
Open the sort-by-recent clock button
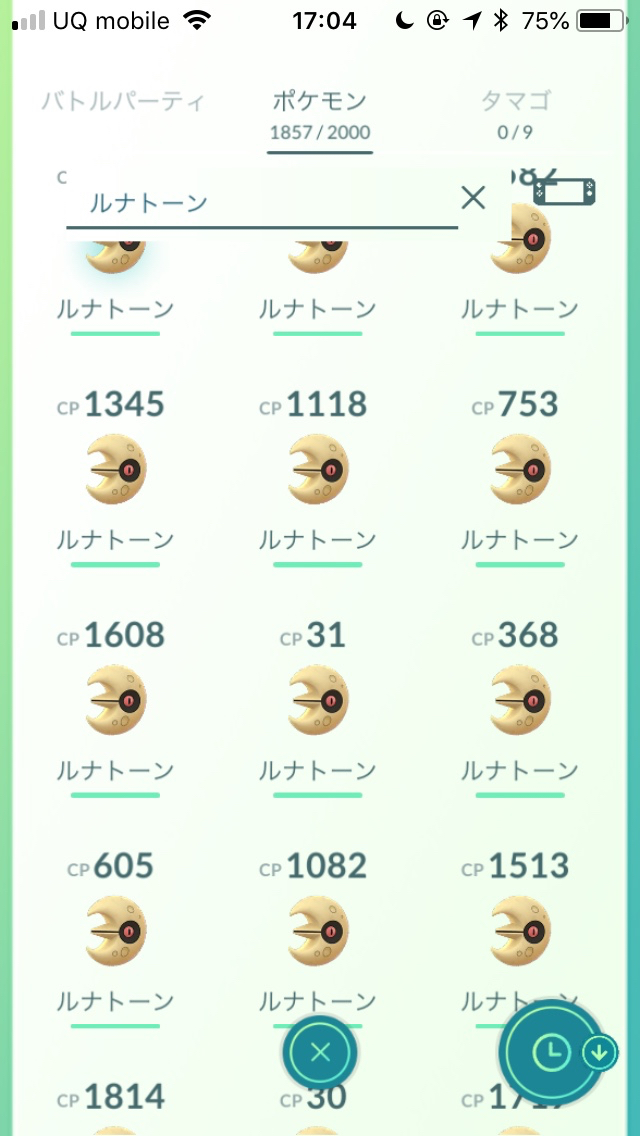(553, 1052)
